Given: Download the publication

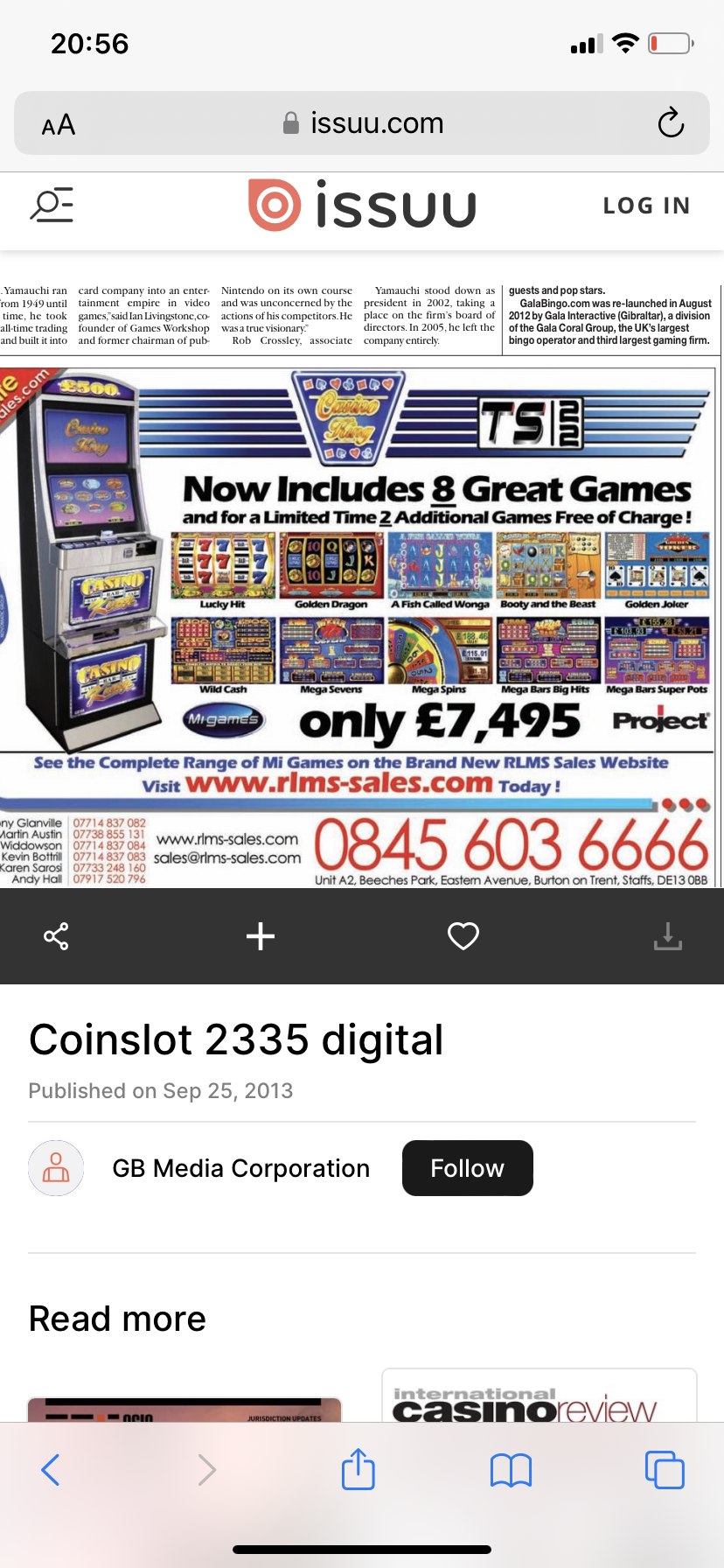Looking at the screenshot, I should click(667, 936).
